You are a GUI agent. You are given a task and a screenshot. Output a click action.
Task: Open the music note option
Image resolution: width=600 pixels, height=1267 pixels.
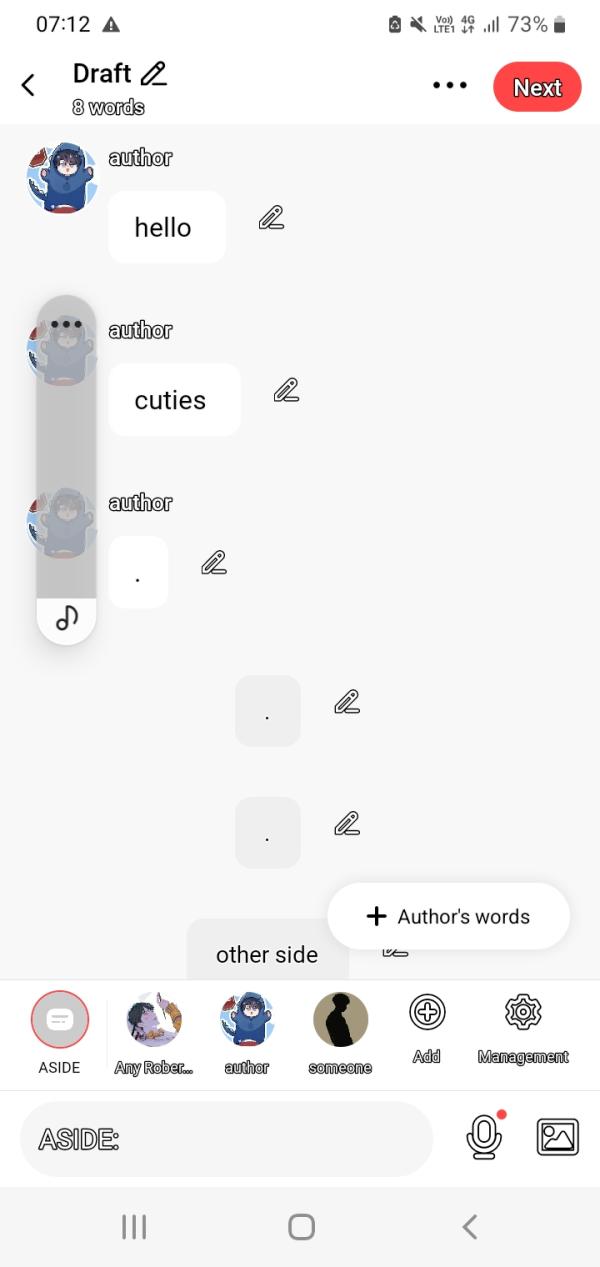point(66,620)
